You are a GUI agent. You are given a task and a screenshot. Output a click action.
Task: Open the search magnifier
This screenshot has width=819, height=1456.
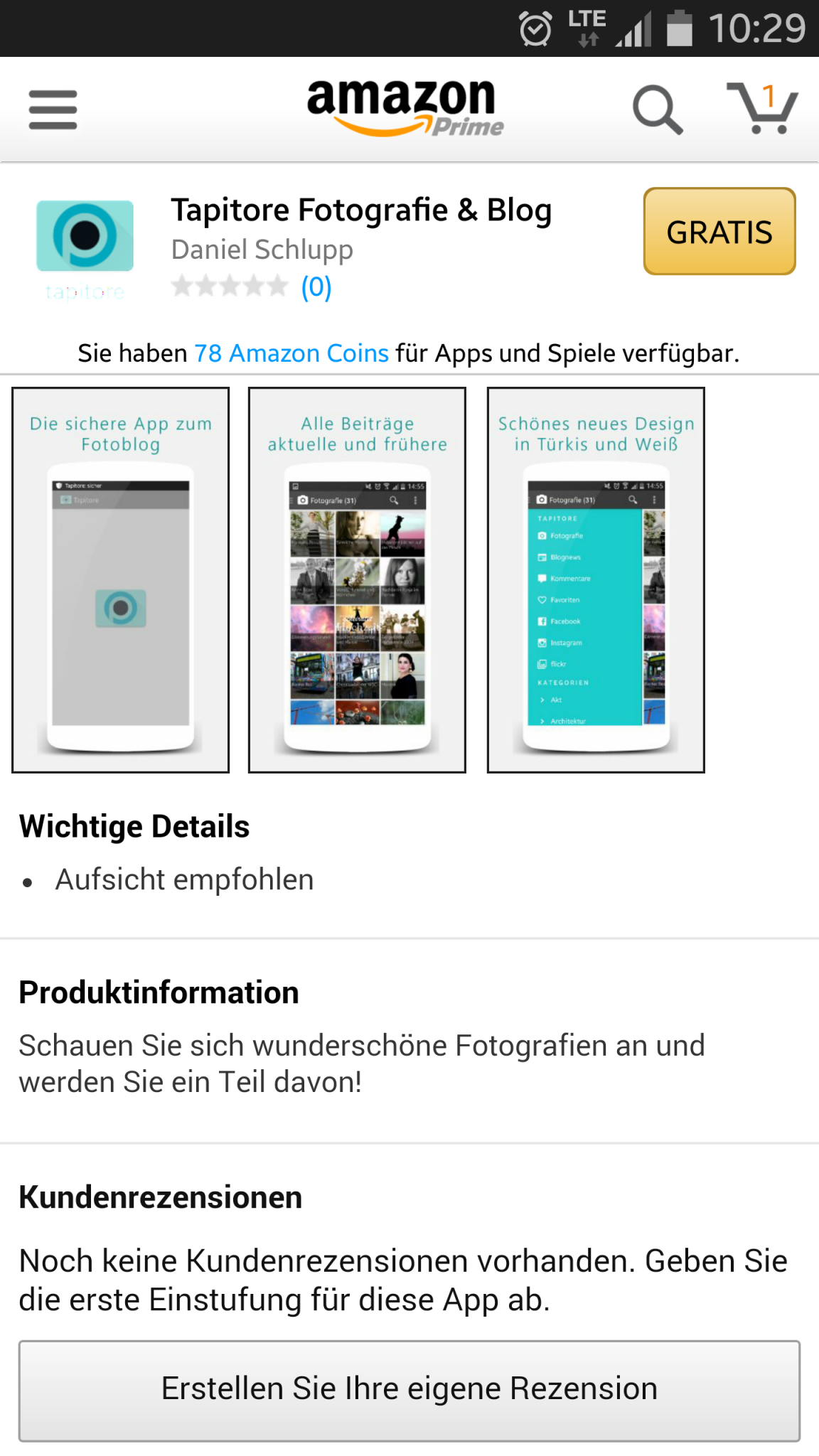pyautogui.click(x=658, y=110)
